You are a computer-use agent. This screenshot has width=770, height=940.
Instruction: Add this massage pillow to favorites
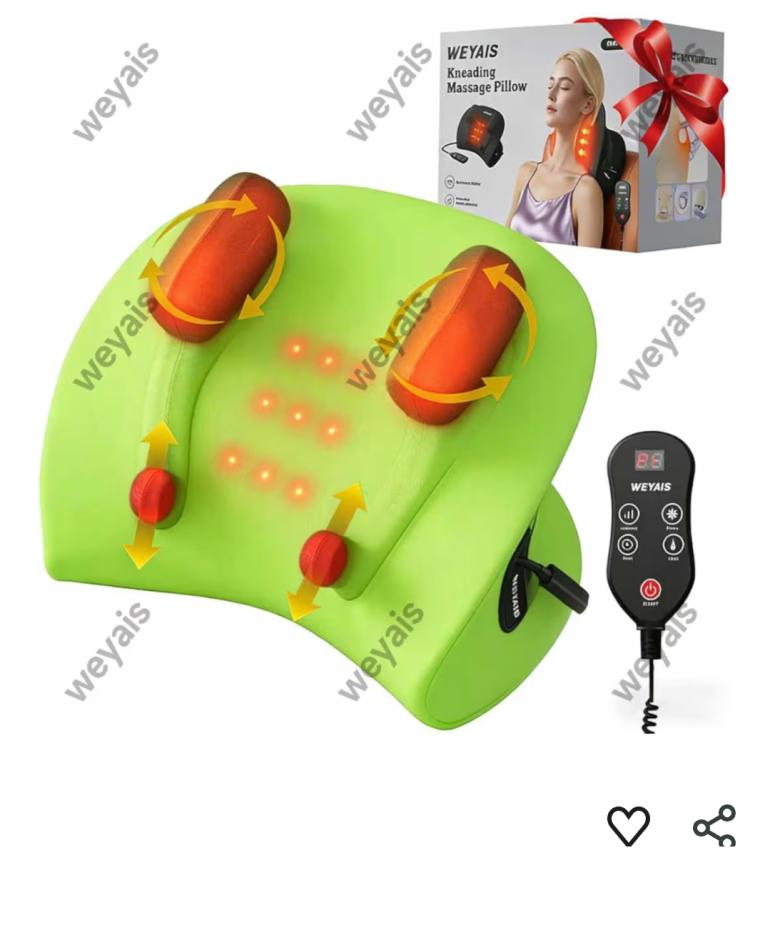[628, 826]
